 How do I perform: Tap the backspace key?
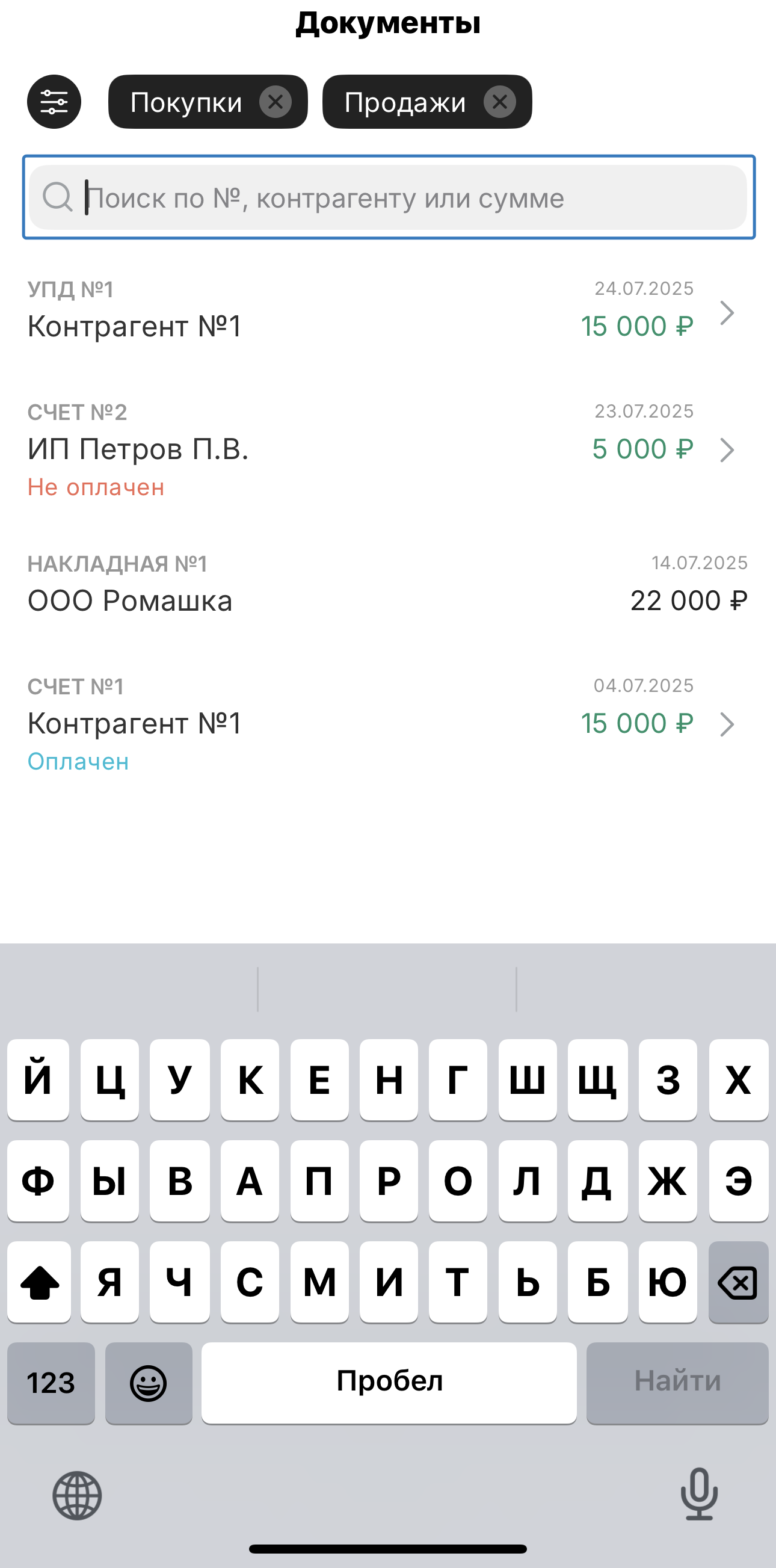(738, 1283)
